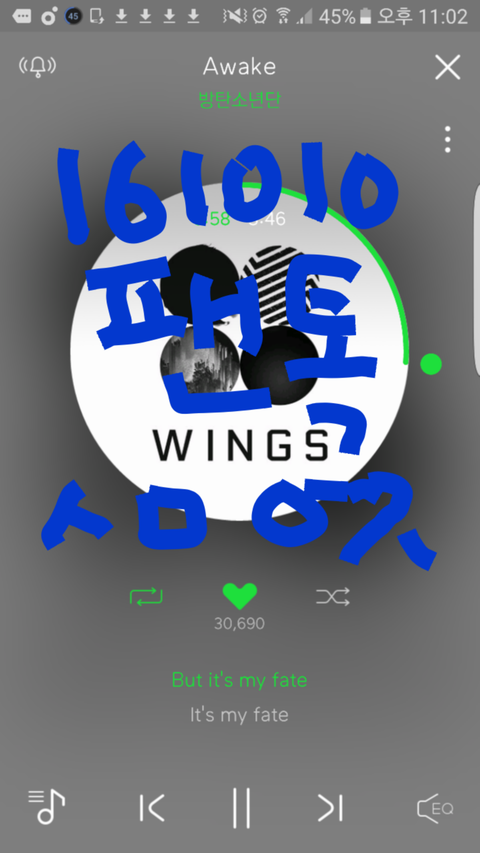This screenshot has width=480, height=853.
Task: Pause the current song
Action: [241, 808]
